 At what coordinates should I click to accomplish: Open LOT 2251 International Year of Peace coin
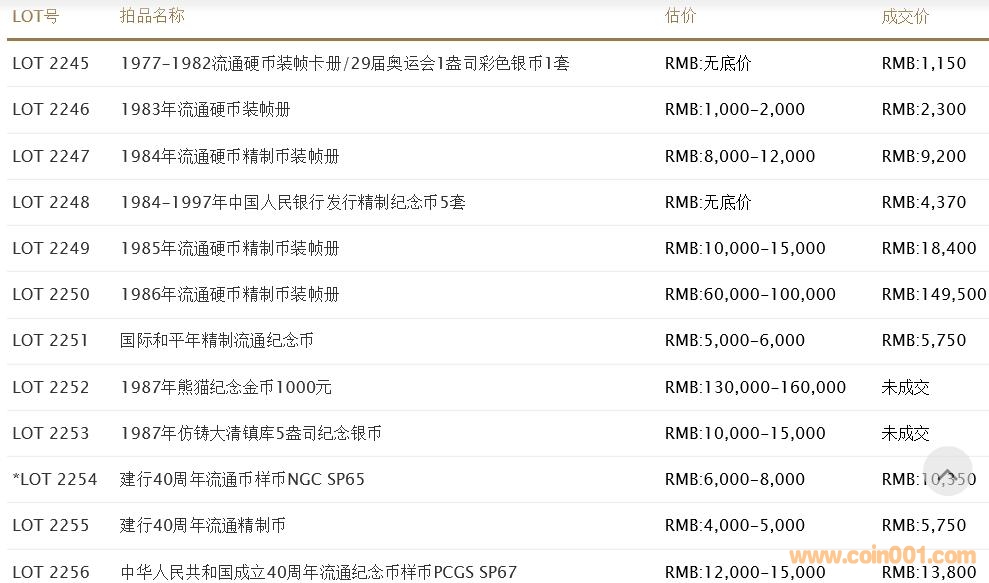(216, 340)
